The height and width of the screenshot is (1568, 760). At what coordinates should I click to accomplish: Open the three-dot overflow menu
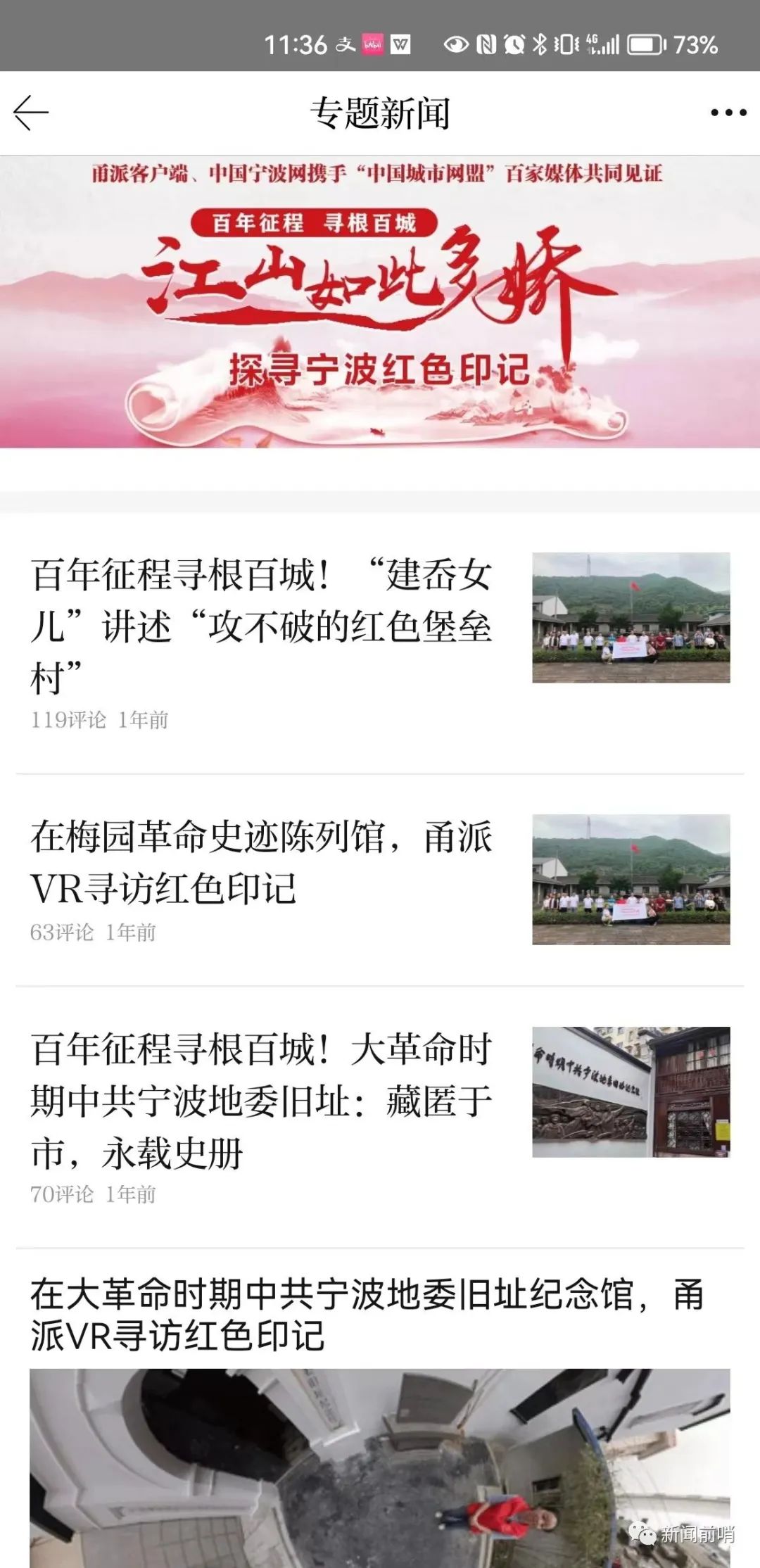click(x=728, y=113)
